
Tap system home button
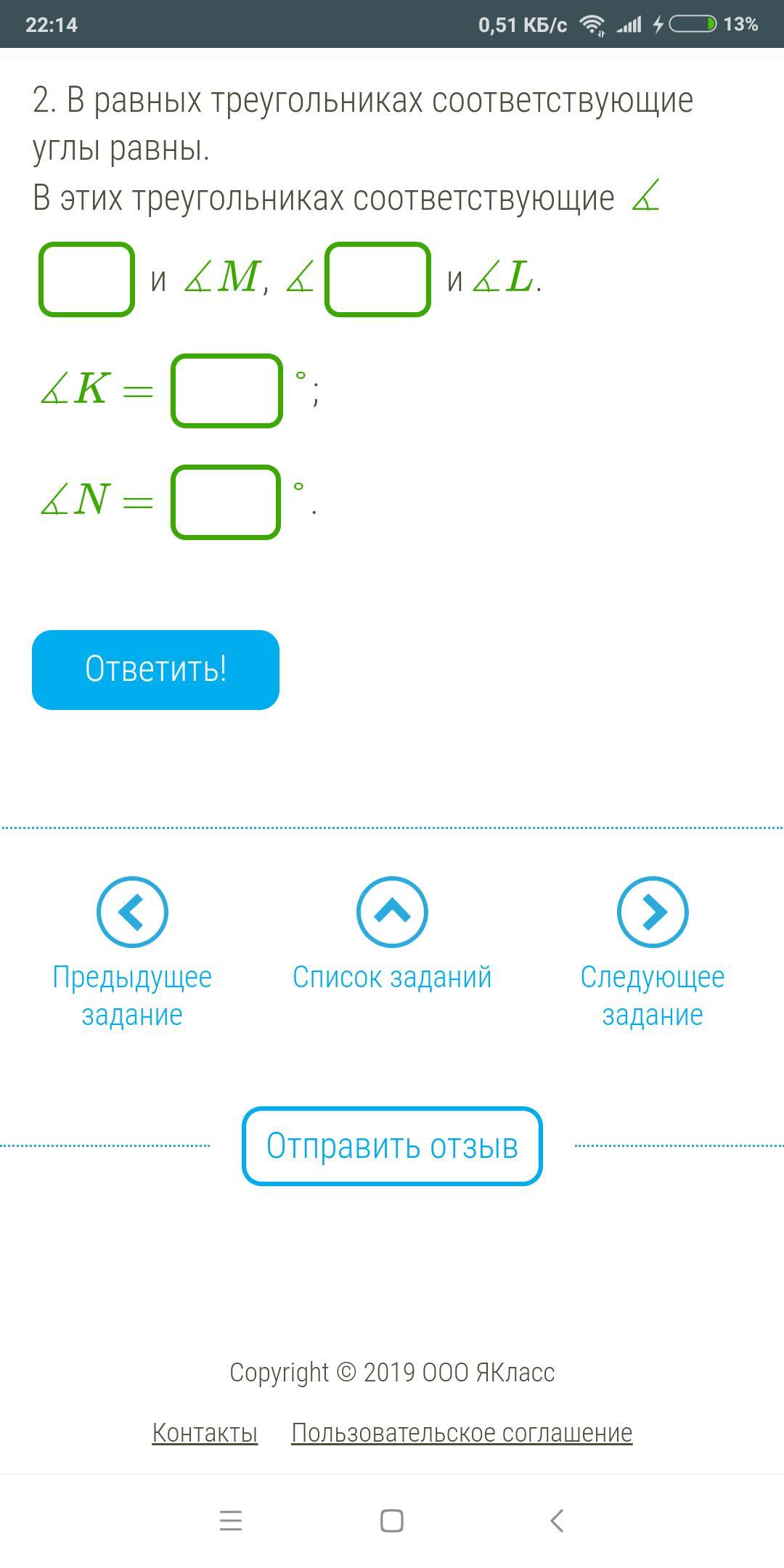click(x=392, y=1521)
